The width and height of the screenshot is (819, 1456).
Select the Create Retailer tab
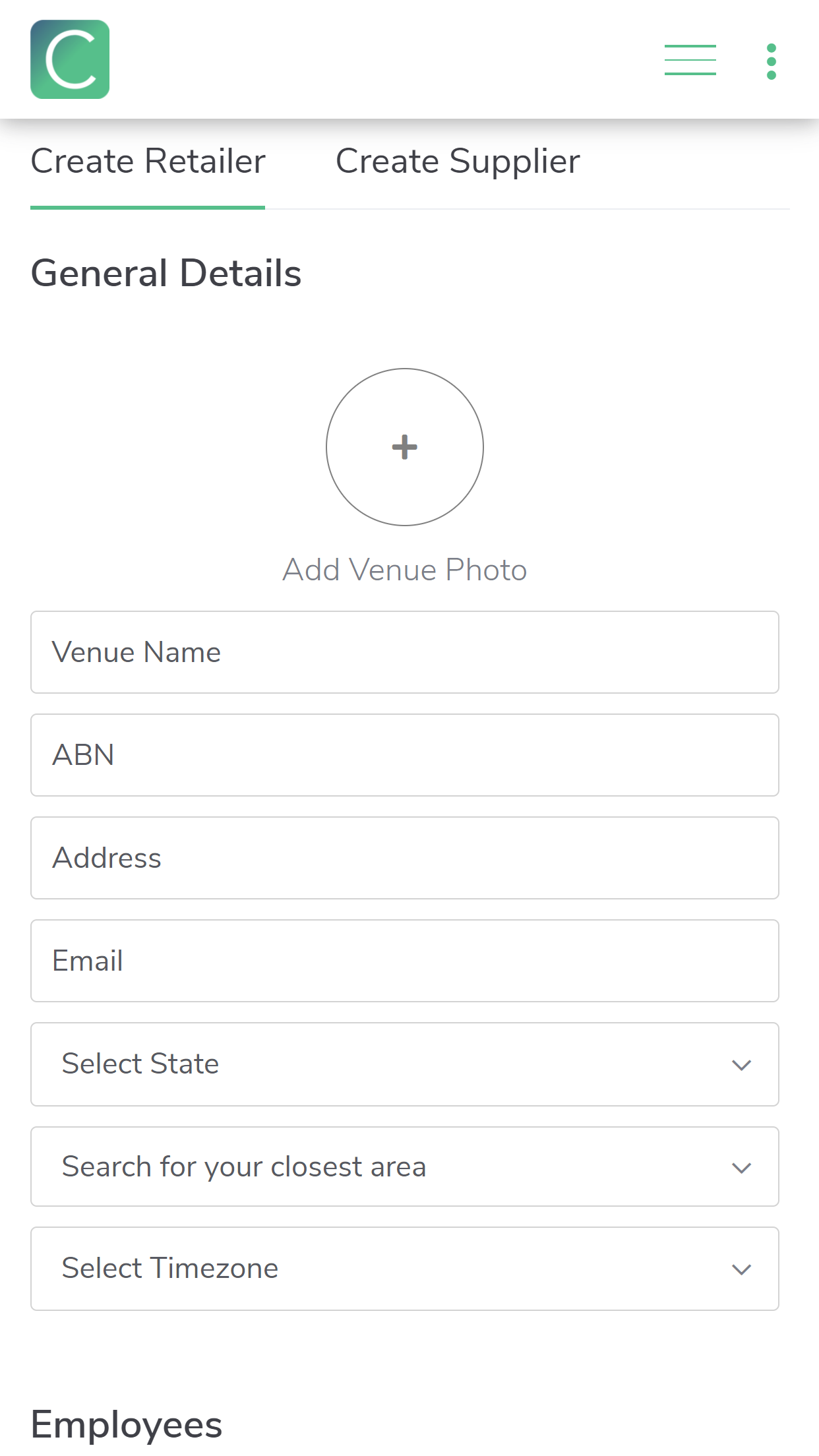[148, 162]
